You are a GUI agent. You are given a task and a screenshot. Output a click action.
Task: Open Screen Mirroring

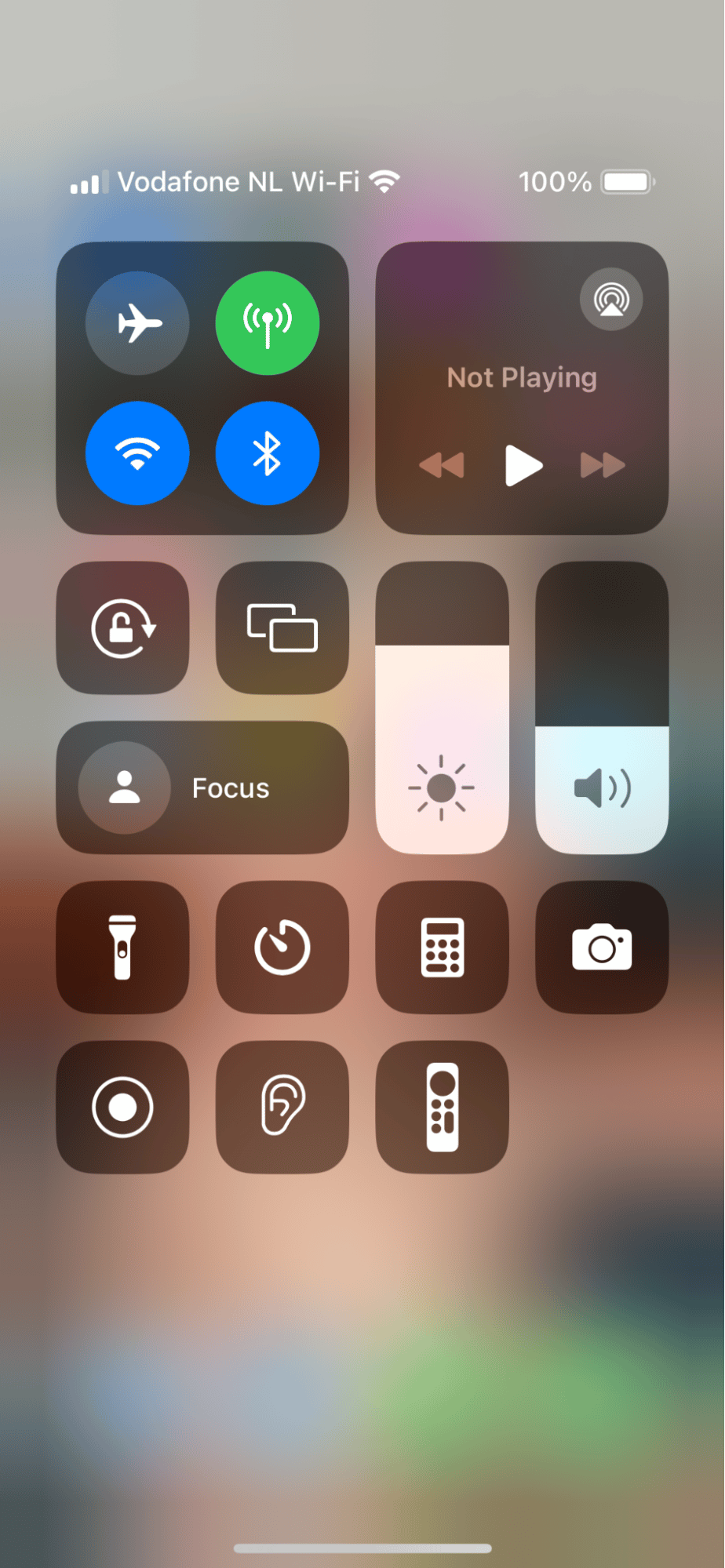pos(282,628)
